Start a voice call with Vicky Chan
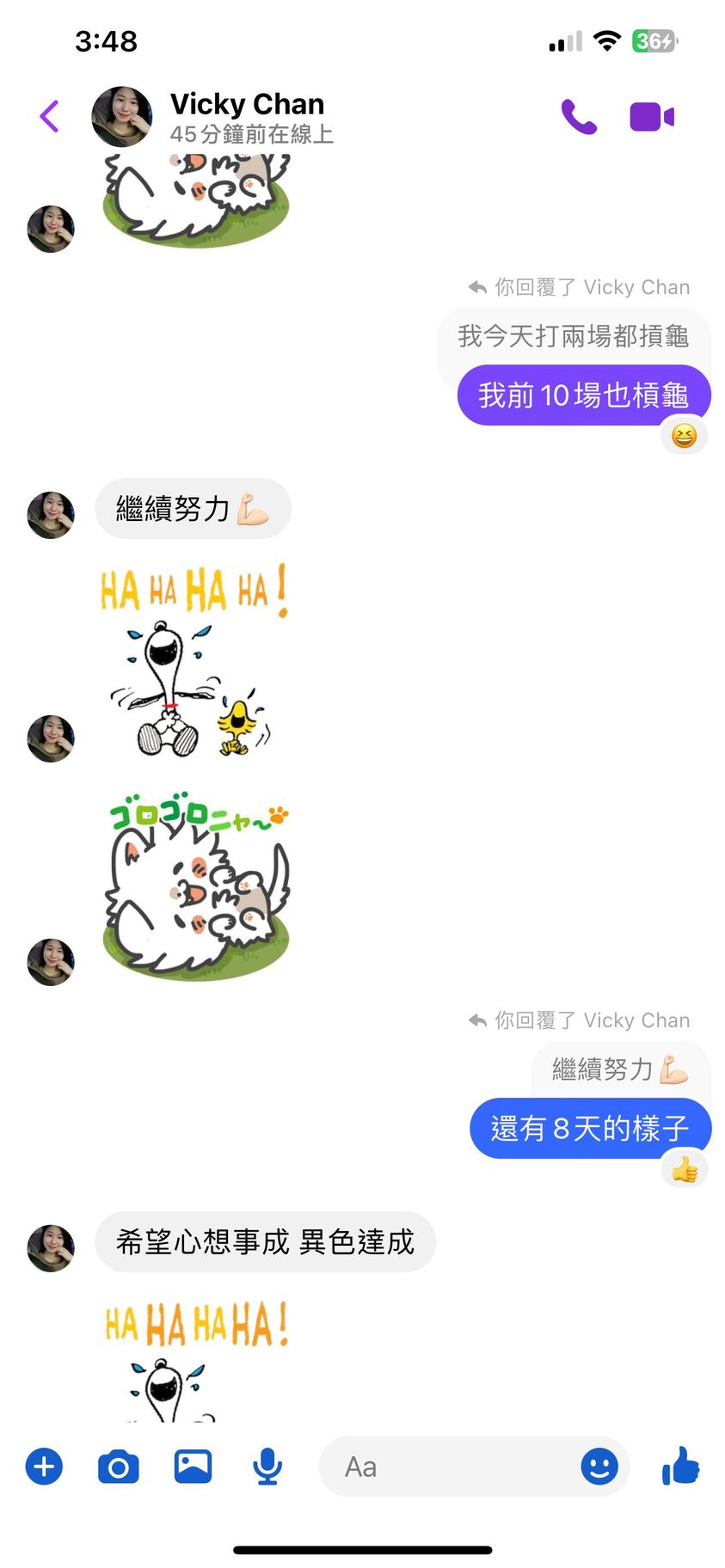 (579, 116)
